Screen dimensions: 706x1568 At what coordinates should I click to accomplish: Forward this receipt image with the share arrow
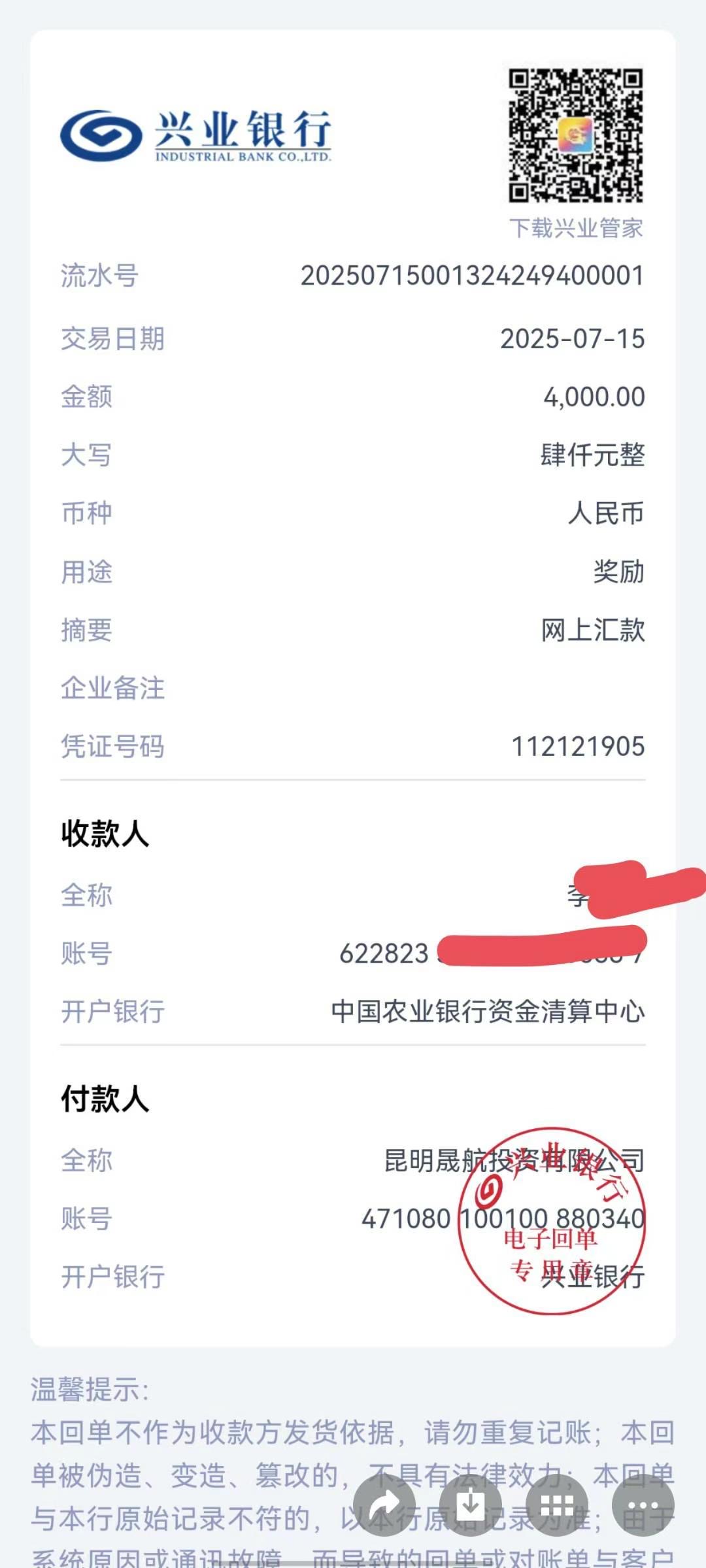(x=384, y=1506)
